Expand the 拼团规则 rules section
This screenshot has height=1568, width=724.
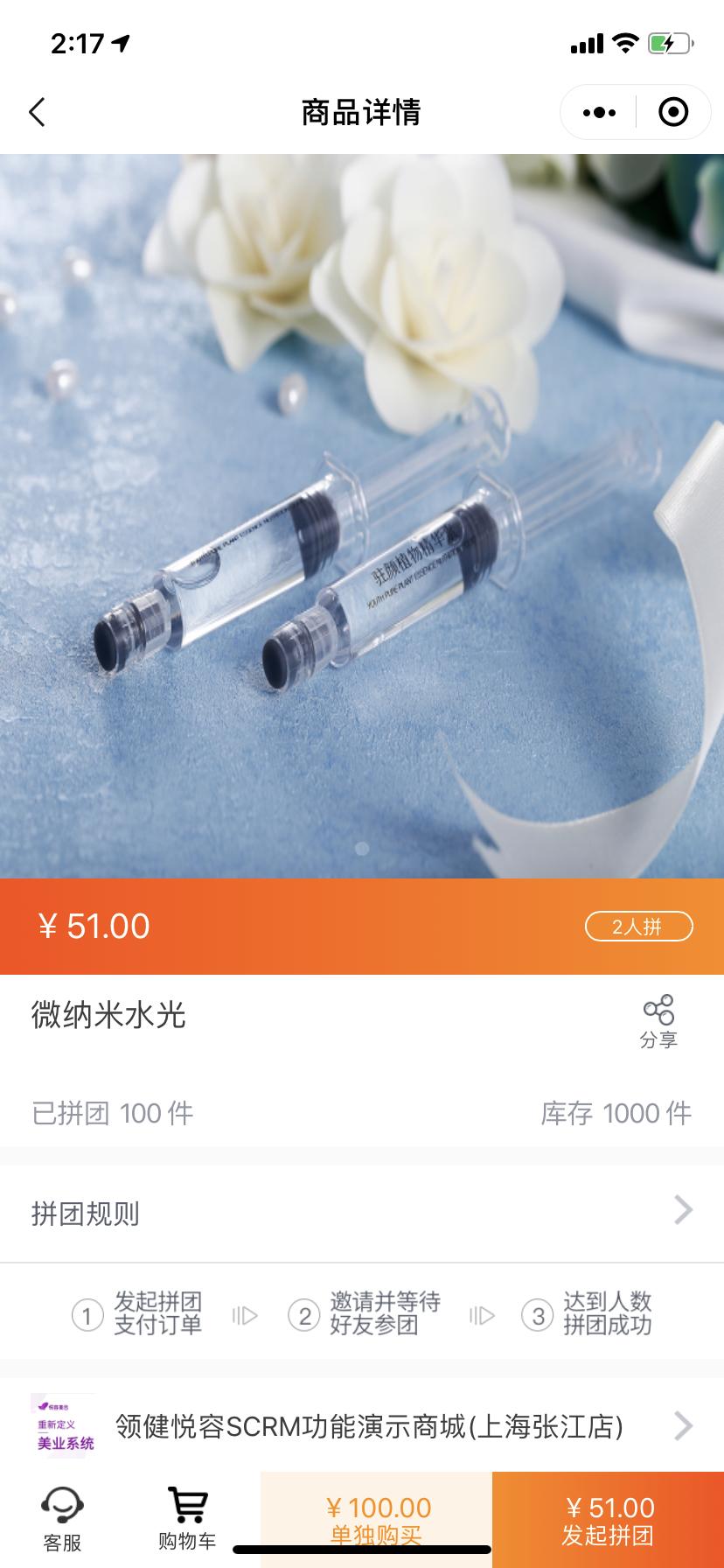pyautogui.click(x=362, y=1213)
